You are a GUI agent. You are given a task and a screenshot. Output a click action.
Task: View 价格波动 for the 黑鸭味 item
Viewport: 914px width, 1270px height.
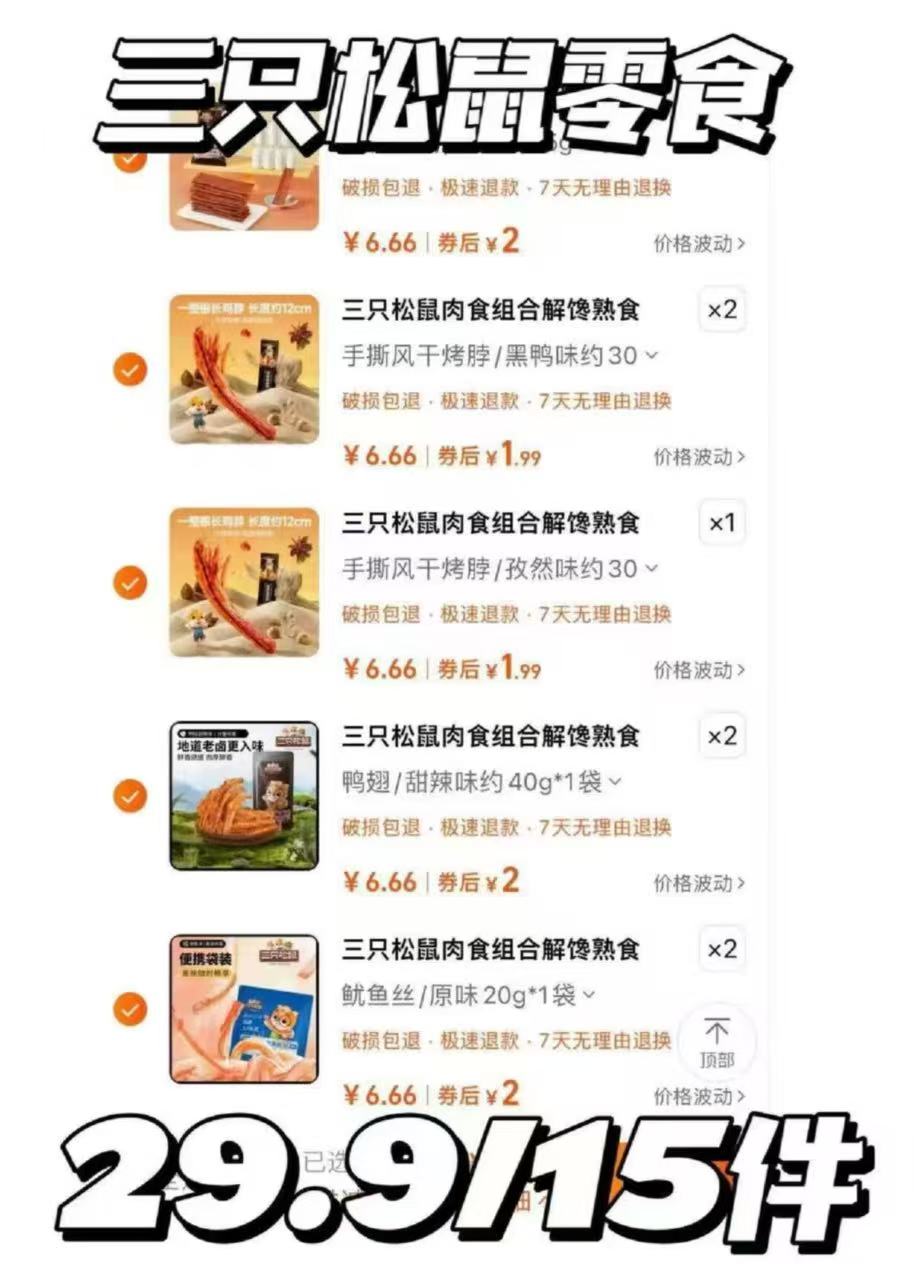(700, 457)
